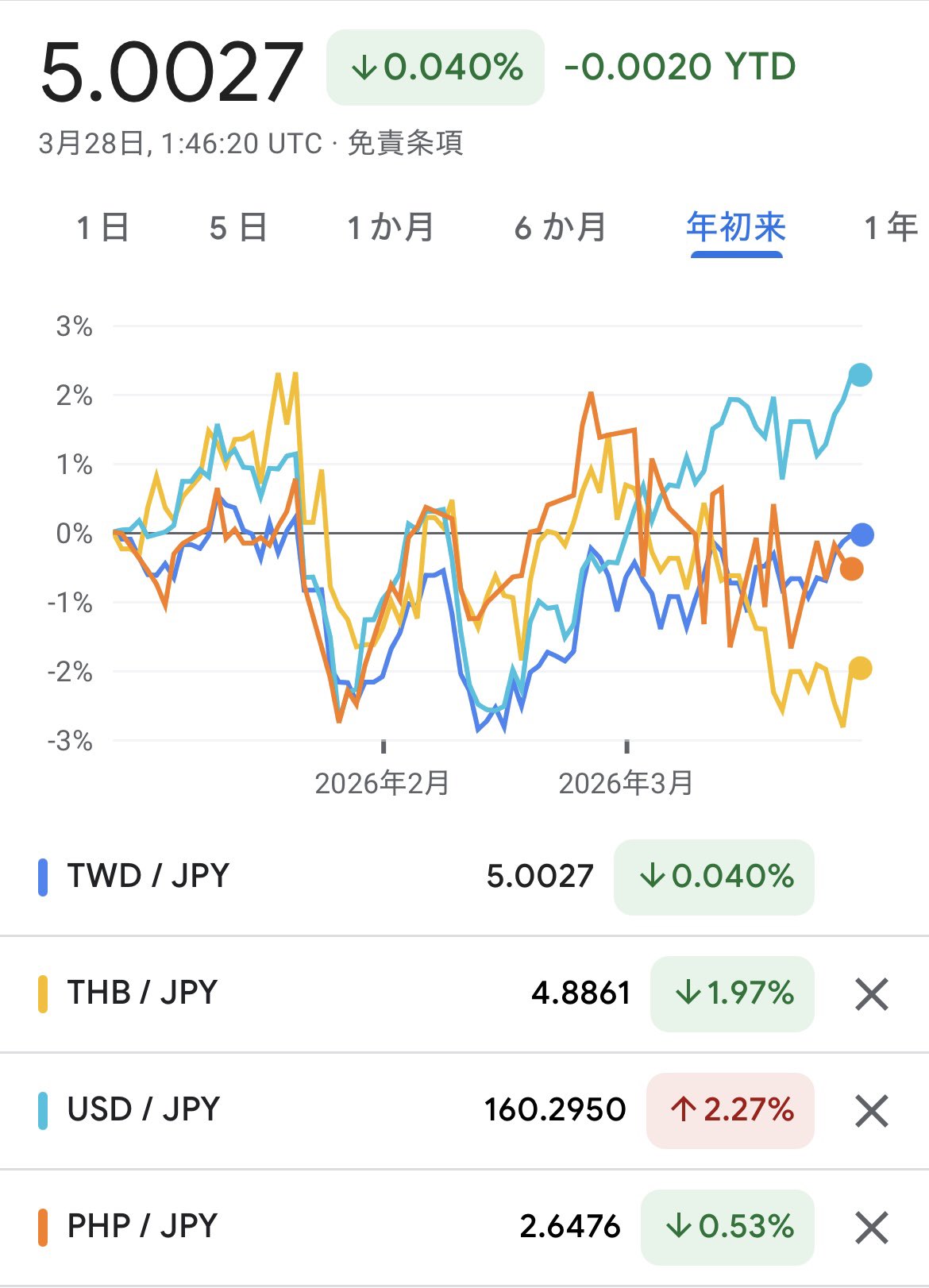The height and width of the screenshot is (1288, 929).
Task: Select the 年初来 range tab
Action: point(736,228)
